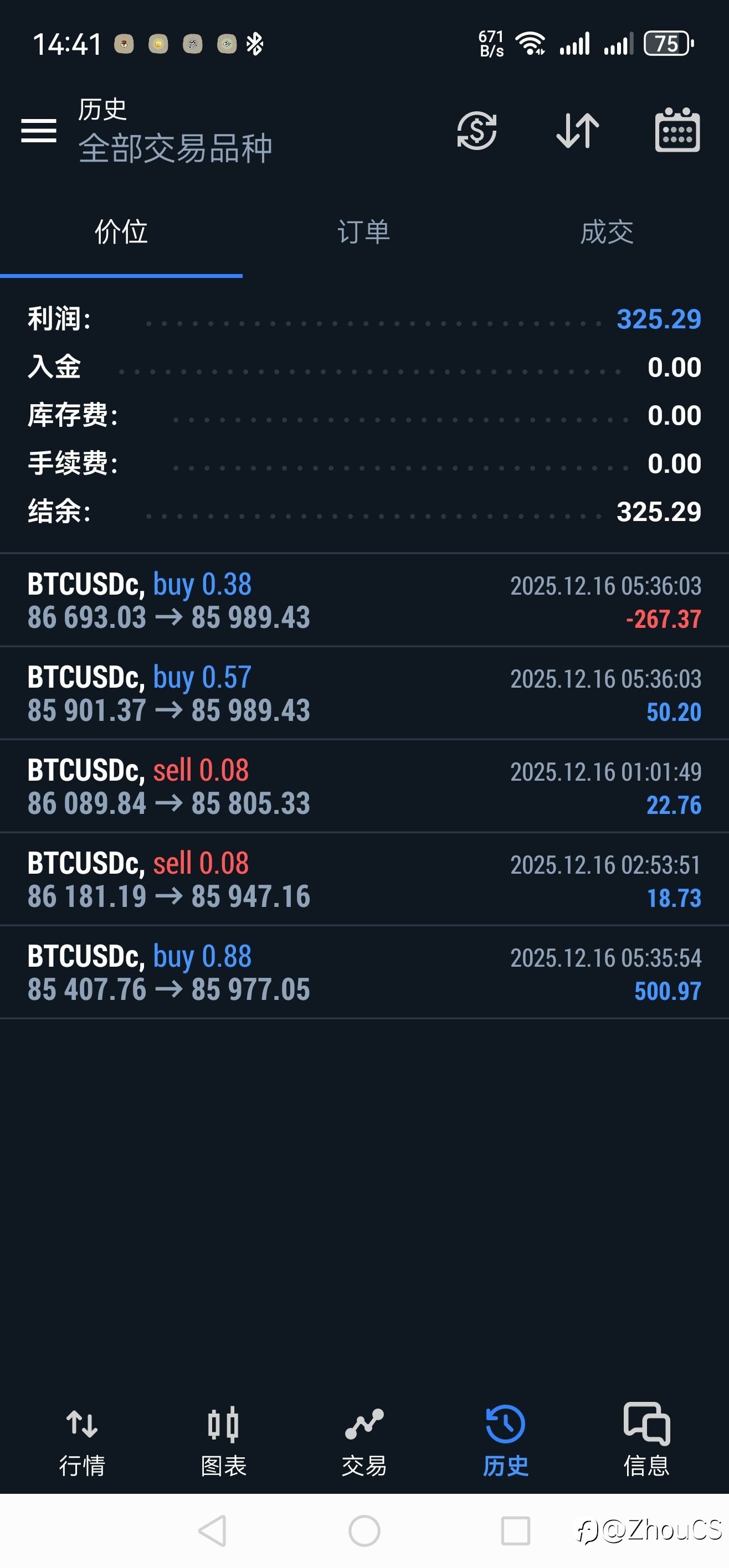The width and height of the screenshot is (729, 1568).
Task: Expand the buy 0.88 BTCUSDc trade
Action: pos(364,973)
